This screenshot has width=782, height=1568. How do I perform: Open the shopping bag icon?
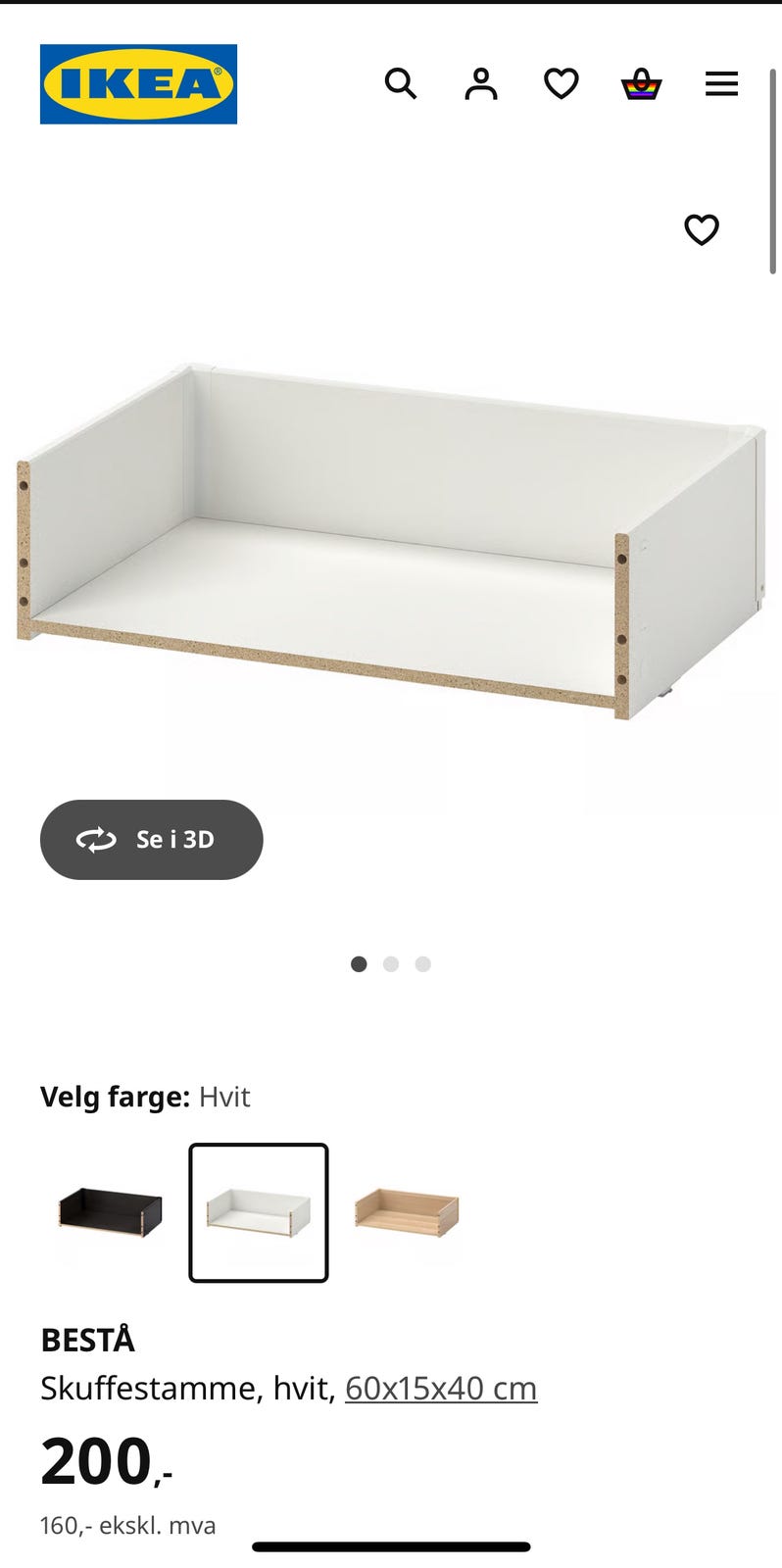[x=641, y=84]
